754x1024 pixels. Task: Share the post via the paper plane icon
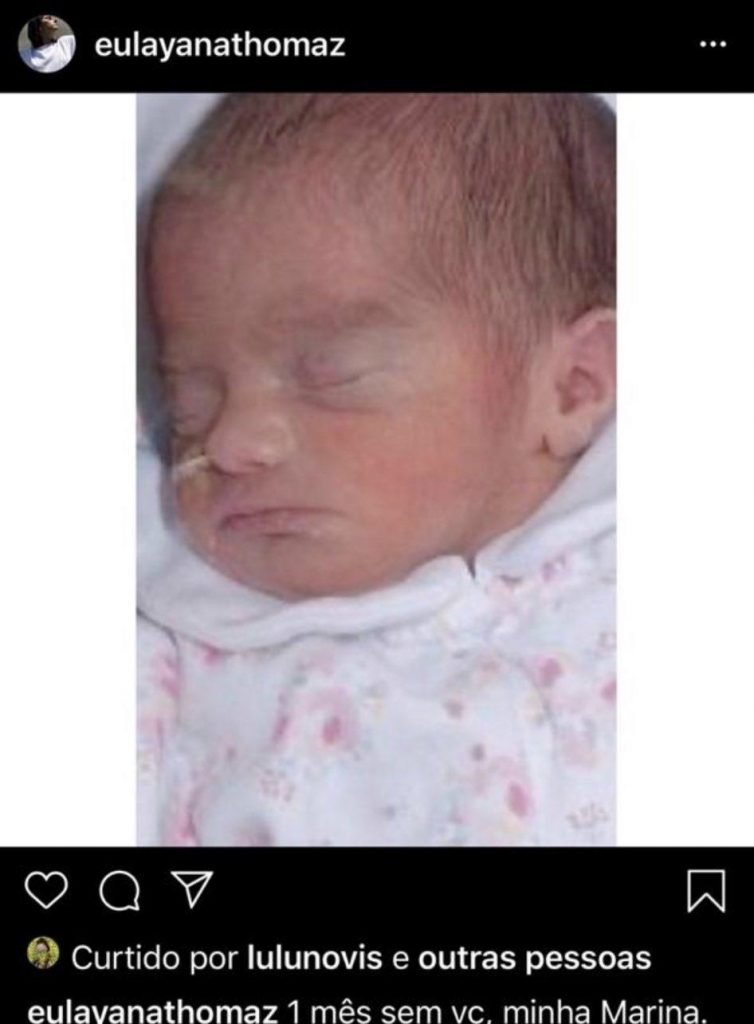(x=192, y=889)
